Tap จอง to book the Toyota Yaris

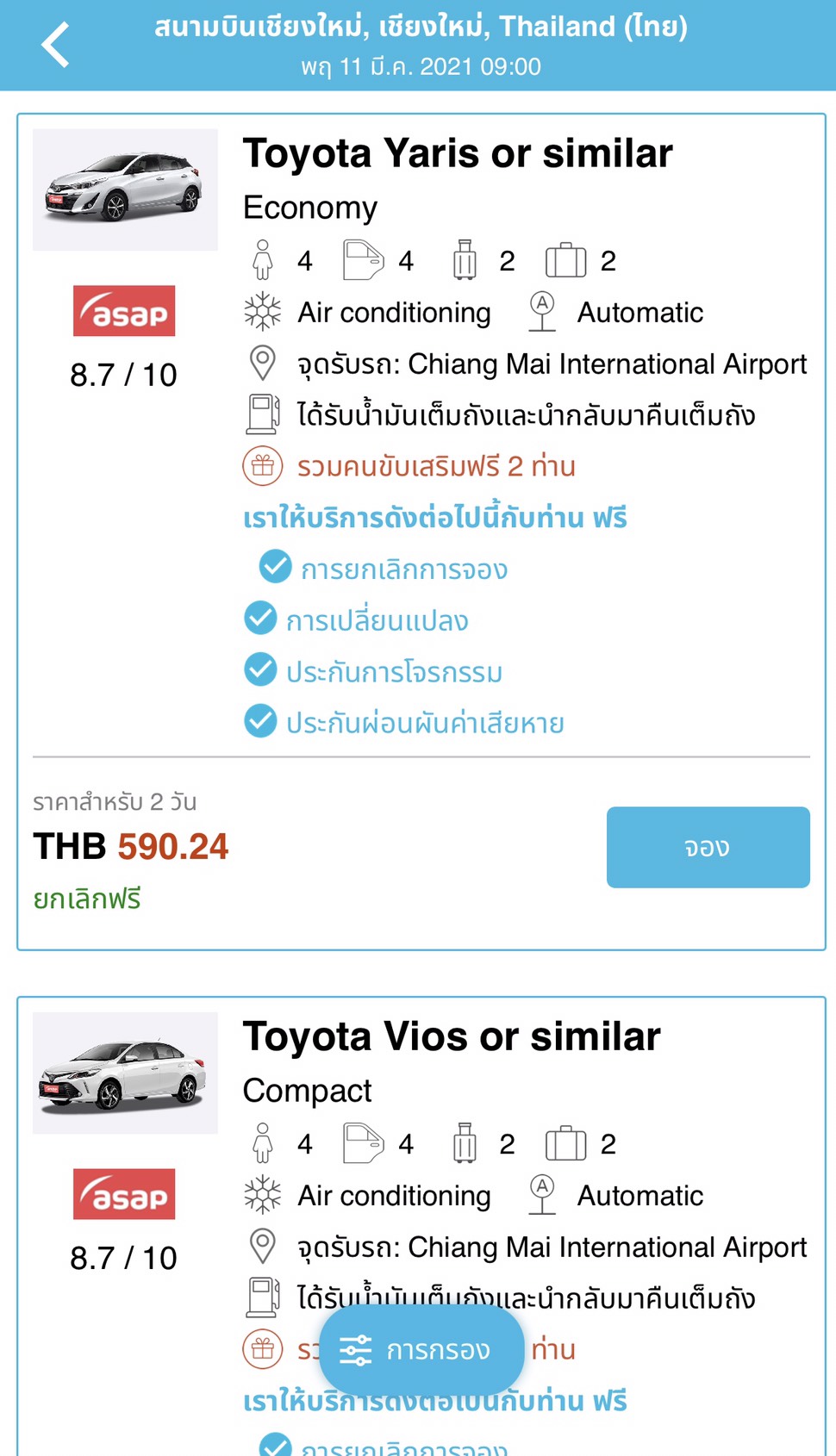[x=708, y=847]
